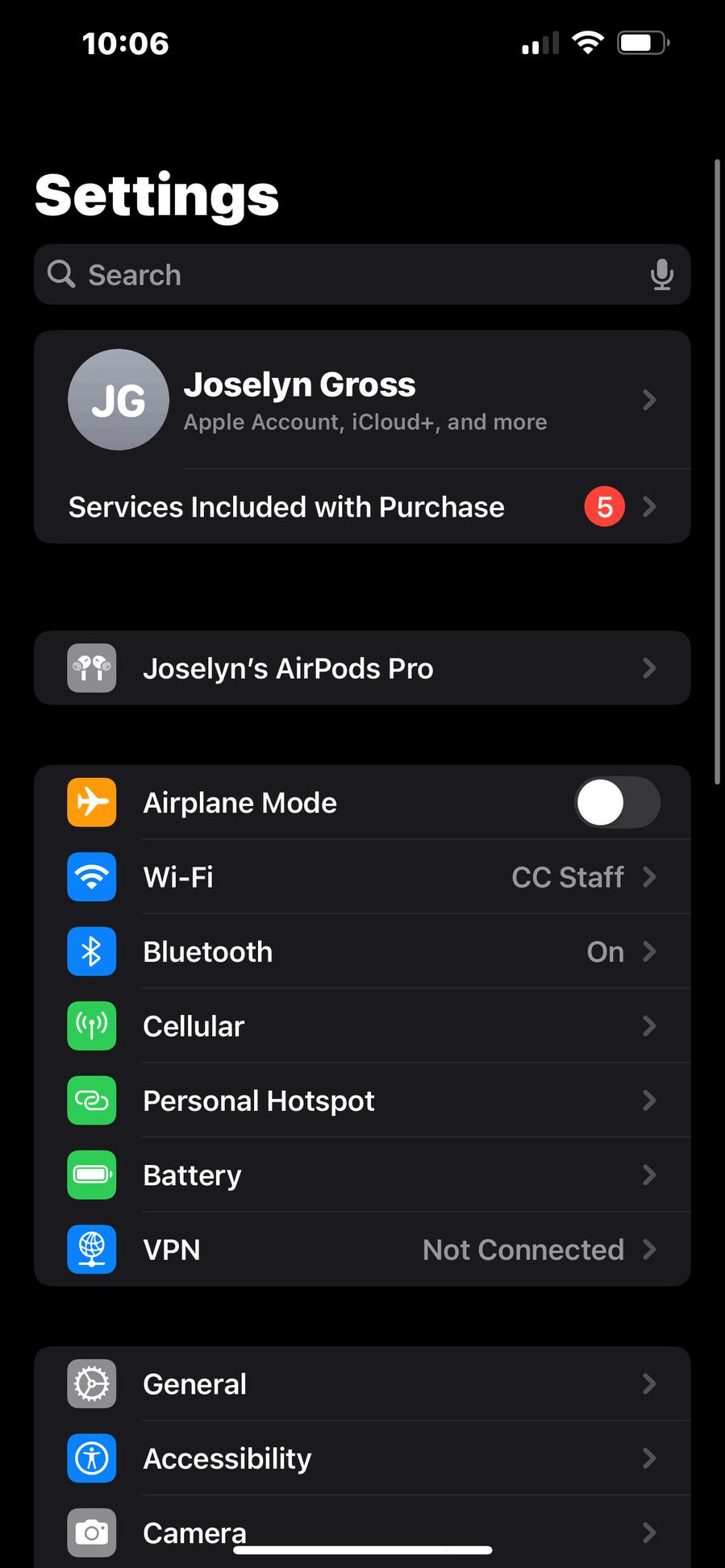Viewport: 725px width, 1568px height.
Task: Open Joselyn's AirPods Pro settings
Action: point(363,668)
